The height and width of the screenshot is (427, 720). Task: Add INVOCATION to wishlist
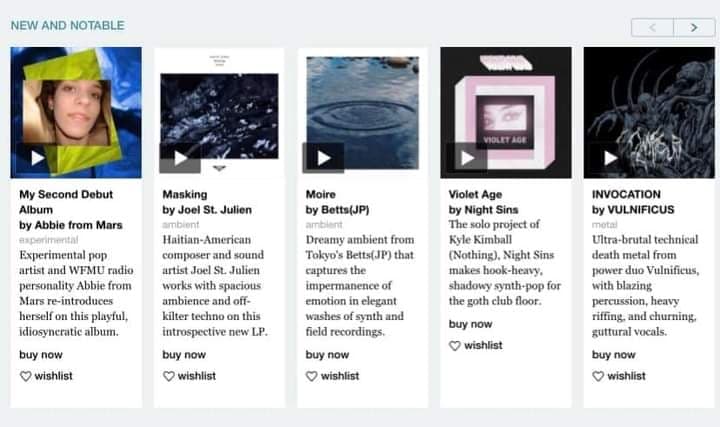(618, 376)
